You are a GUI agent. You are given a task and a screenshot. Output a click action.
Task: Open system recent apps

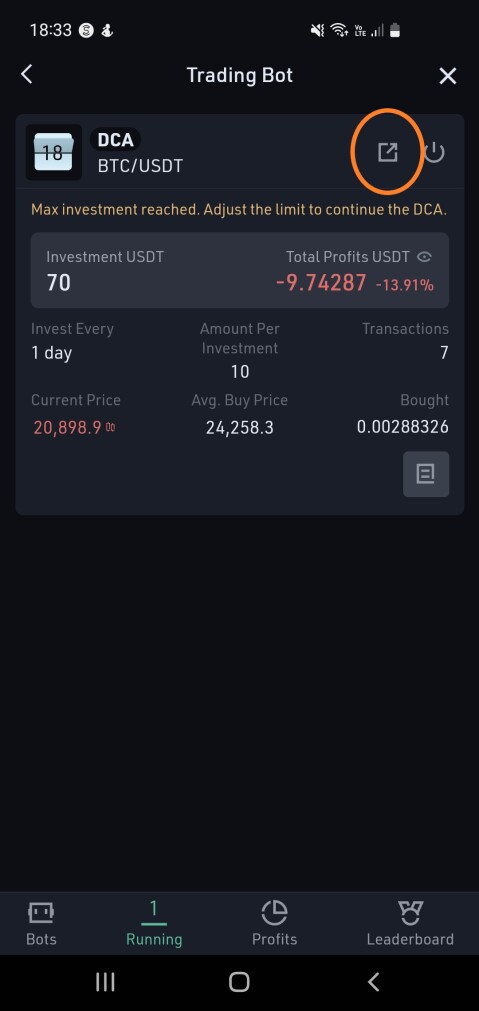tap(105, 982)
